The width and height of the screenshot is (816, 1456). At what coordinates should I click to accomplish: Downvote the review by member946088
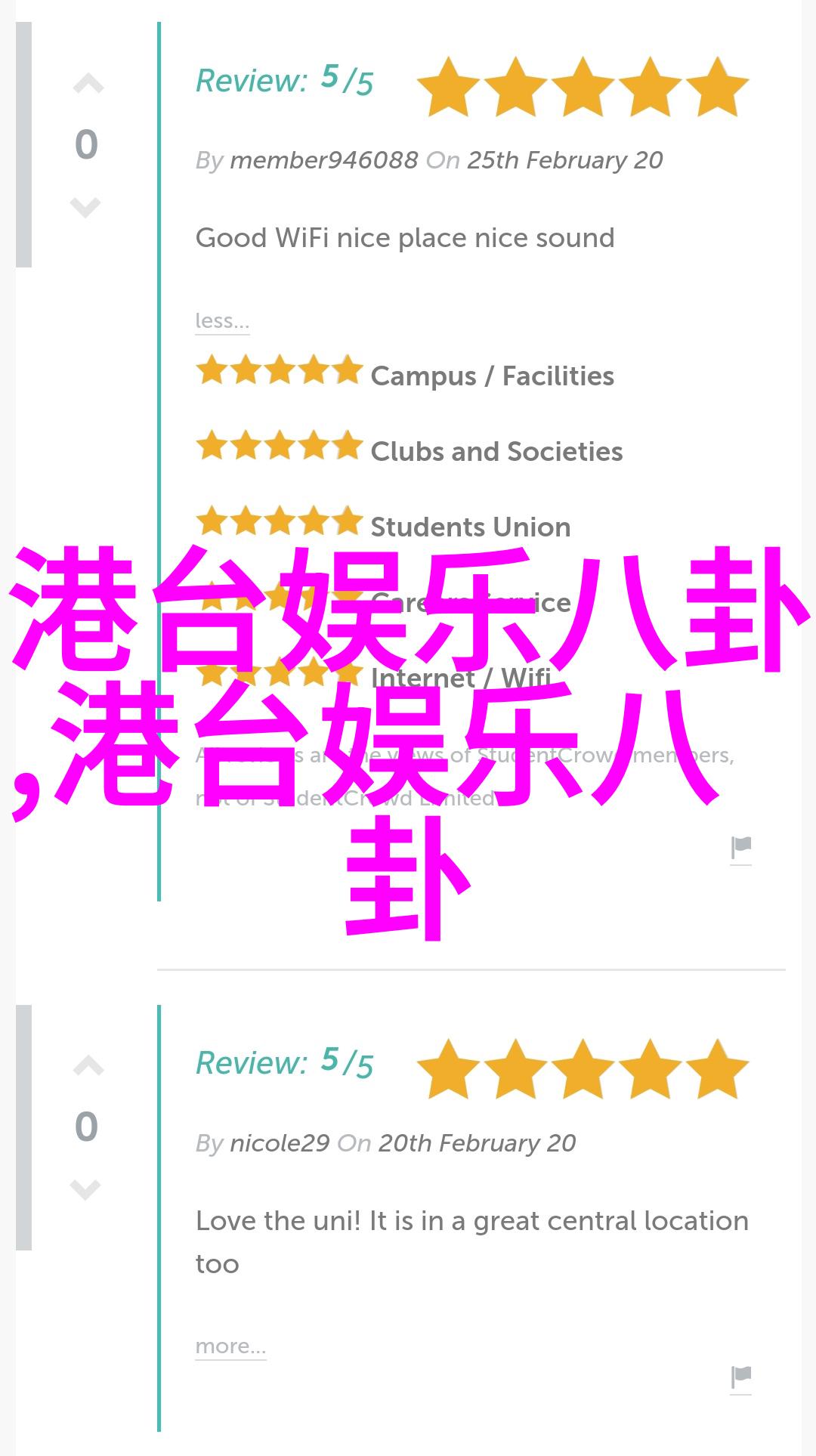pos(85,206)
